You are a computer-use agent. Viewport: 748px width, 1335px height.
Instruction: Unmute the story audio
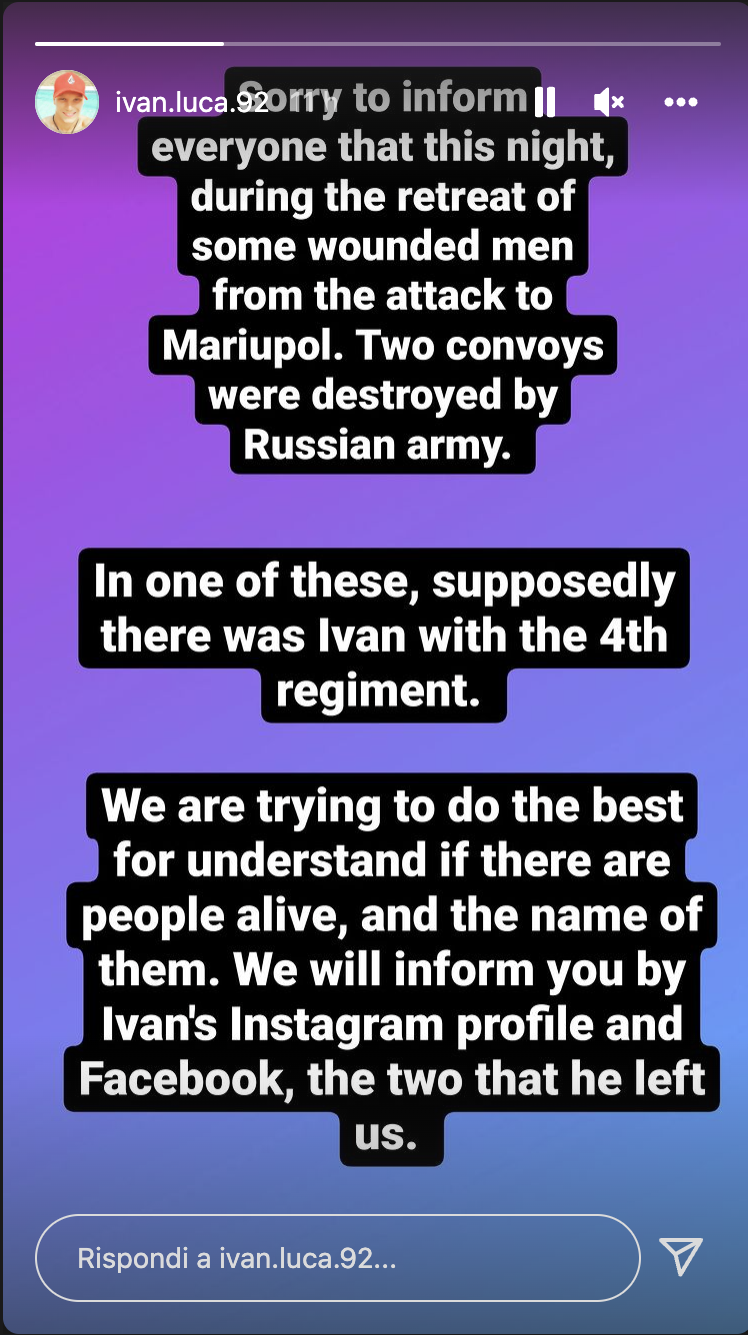click(608, 101)
